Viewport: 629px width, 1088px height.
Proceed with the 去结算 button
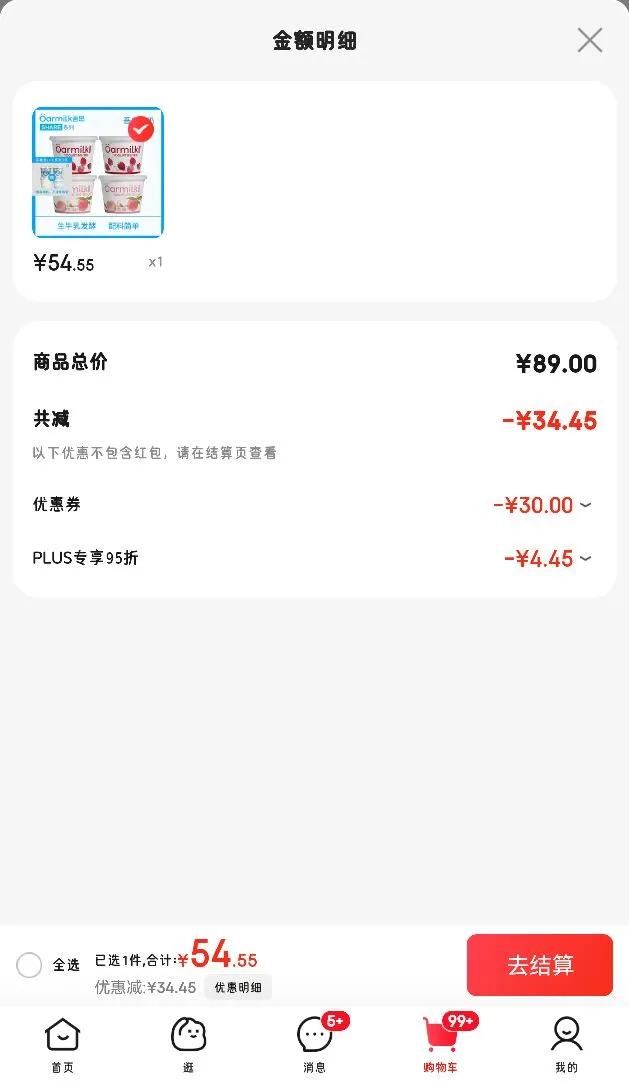coord(539,965)
